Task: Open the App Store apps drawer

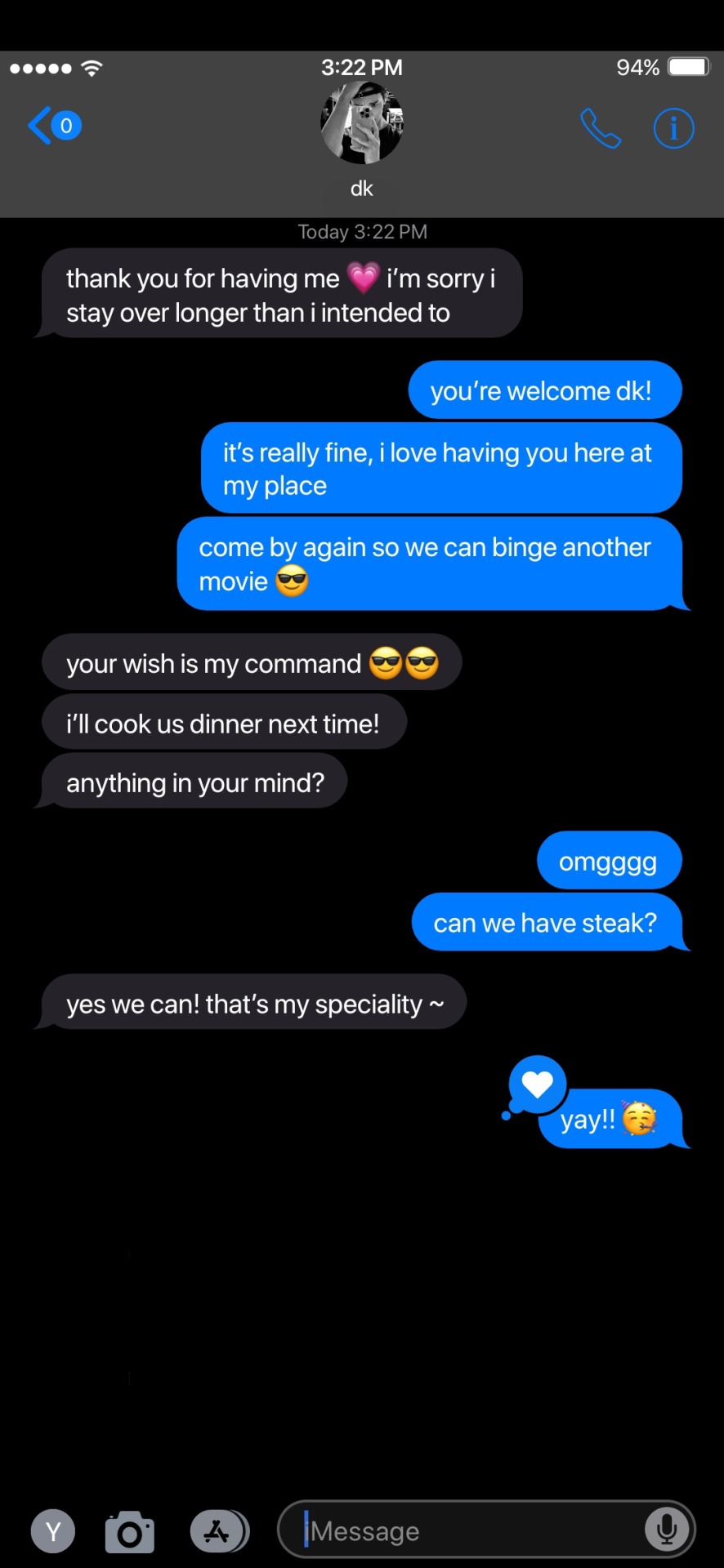Action: tap(217, 1531)
